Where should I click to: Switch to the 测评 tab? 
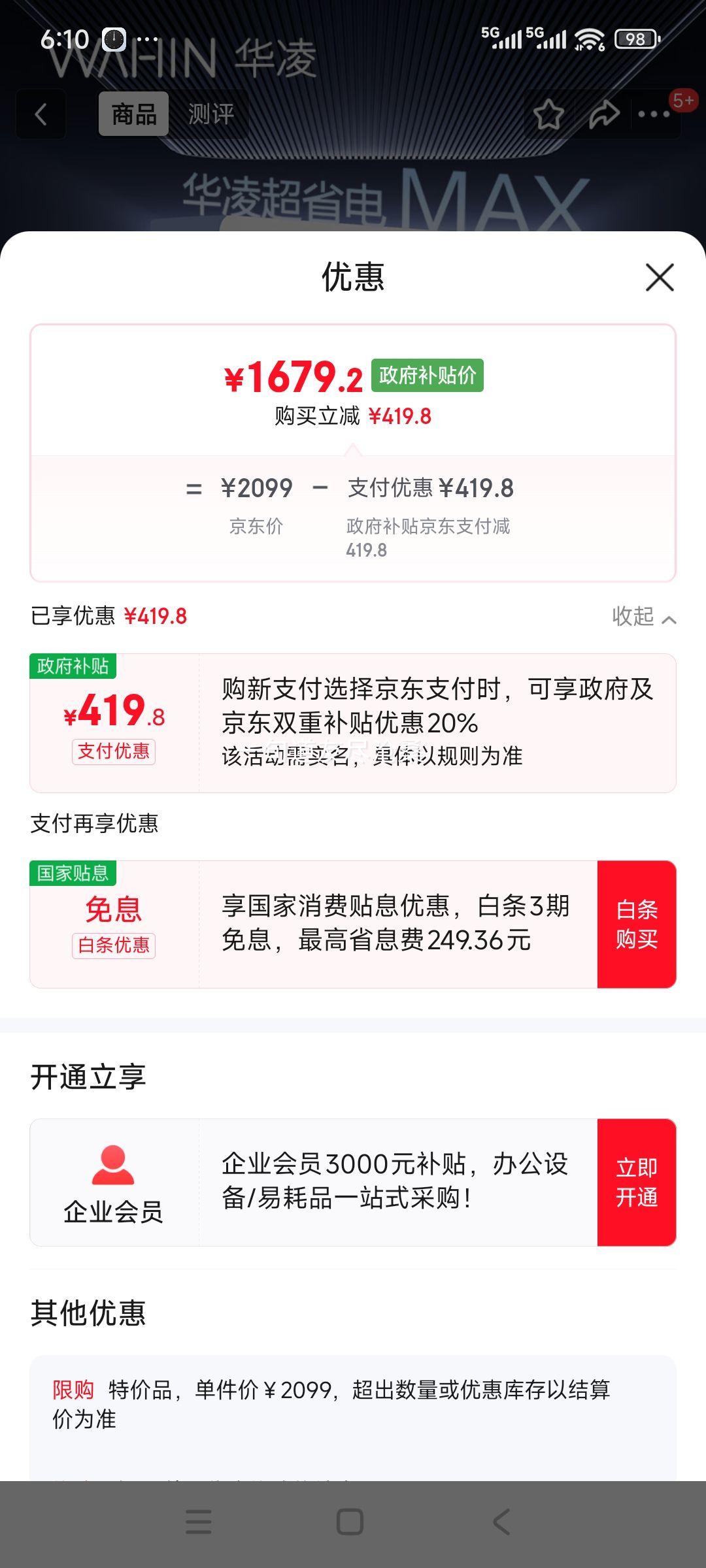tap(210, 114)
